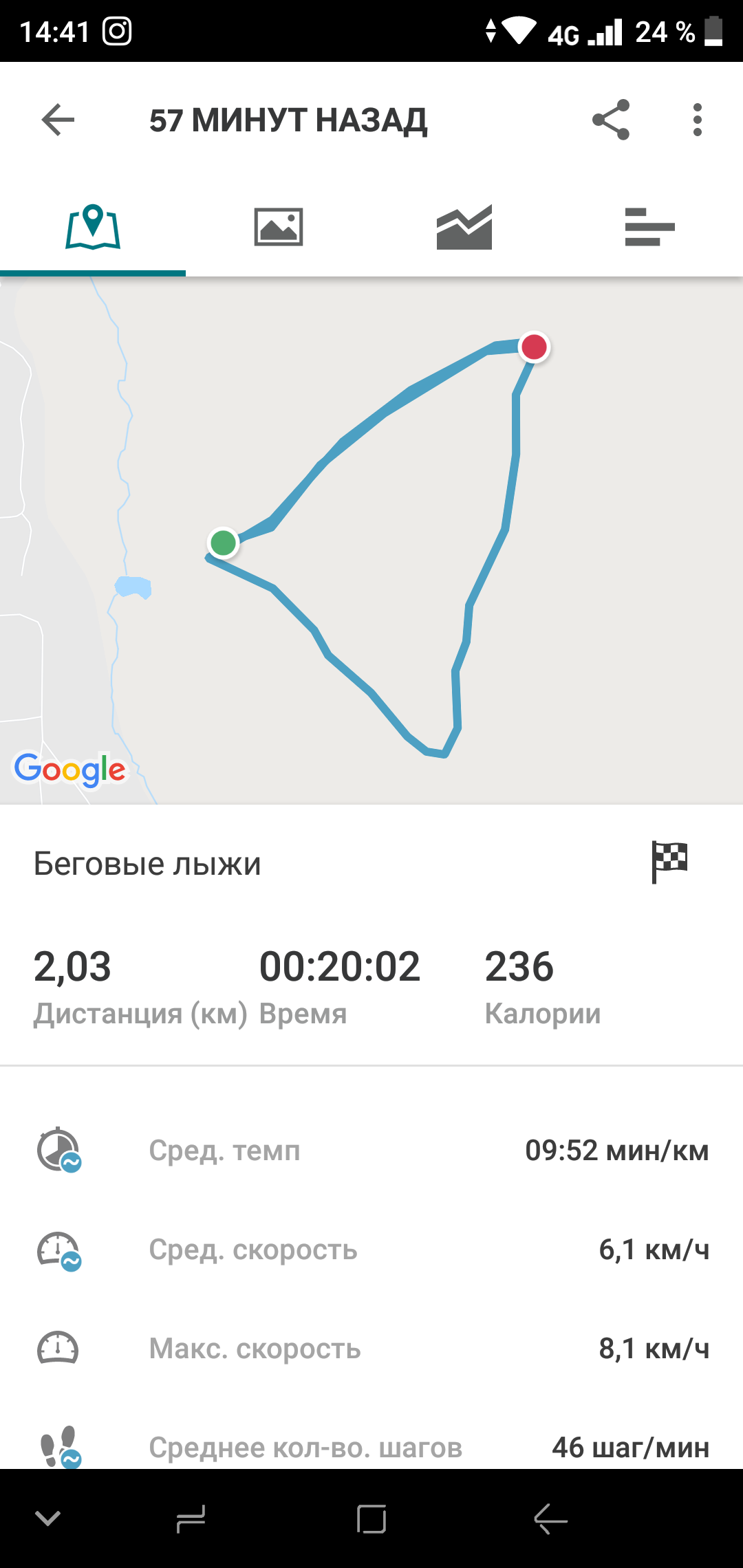The height and width of the screenshot is (1568, 743).
Task: Go back using the app bar arrow
Action: click(58, 120)
